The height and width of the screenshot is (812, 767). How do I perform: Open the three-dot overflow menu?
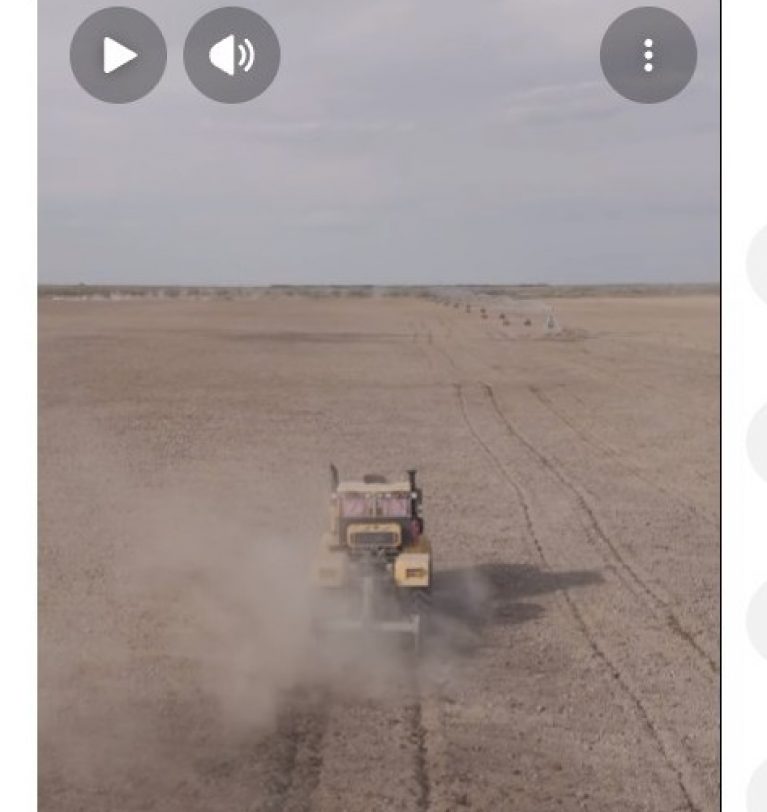(x=648, y=55)
